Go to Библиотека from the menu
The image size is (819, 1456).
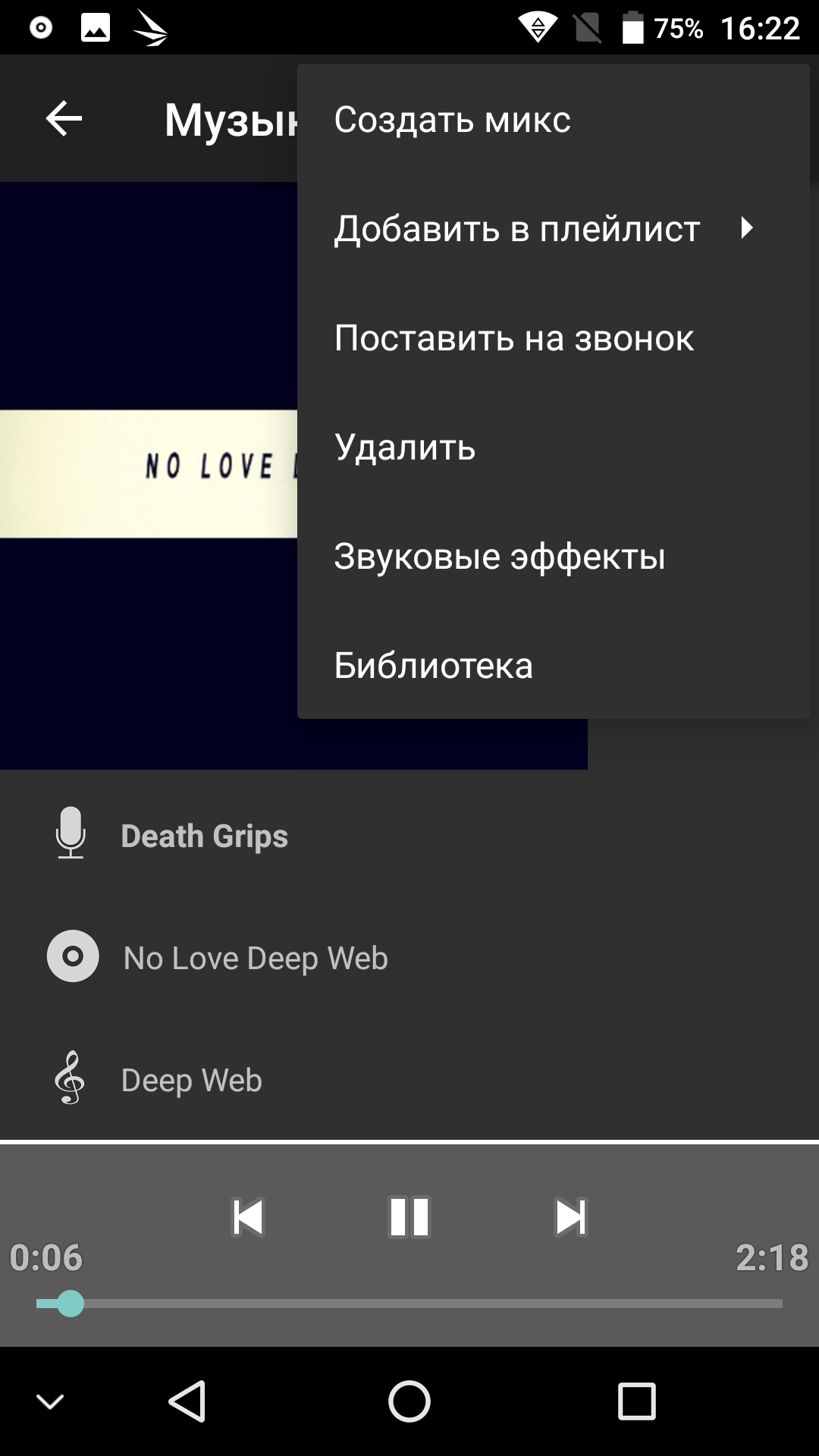(433, 666)
